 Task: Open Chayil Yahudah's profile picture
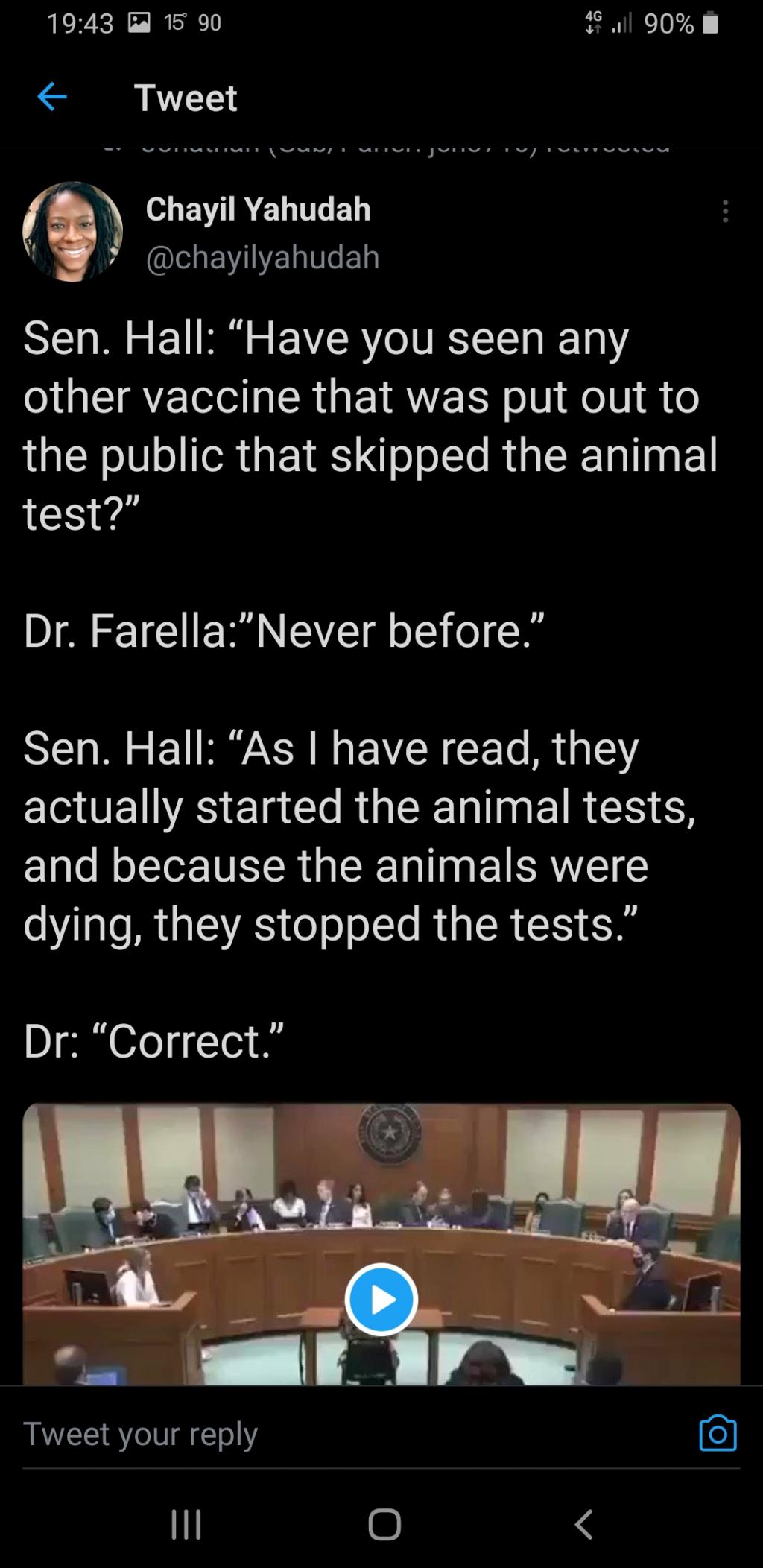point(72,231)
